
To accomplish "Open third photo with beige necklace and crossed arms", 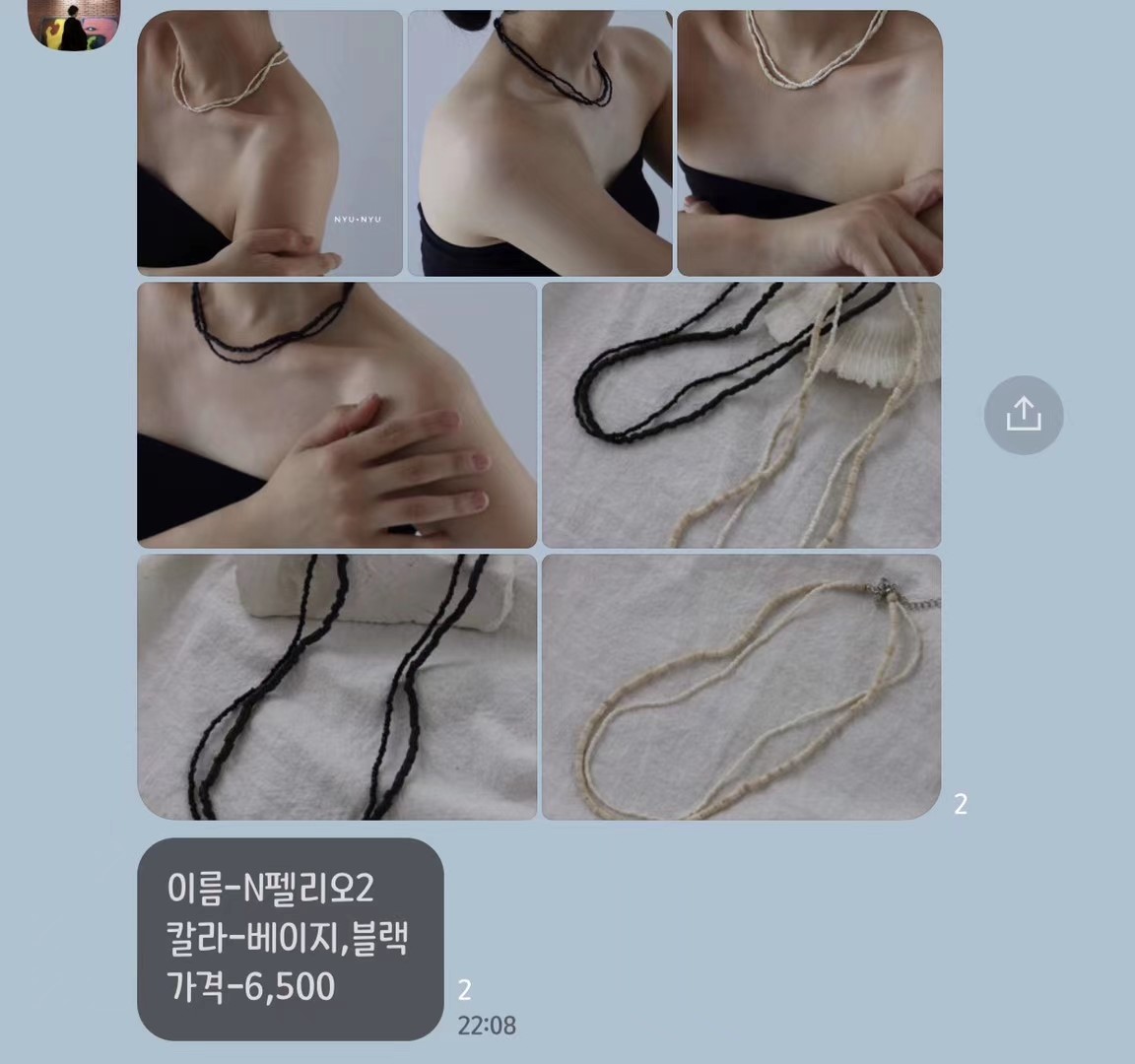I will click(x=809, y=144).
